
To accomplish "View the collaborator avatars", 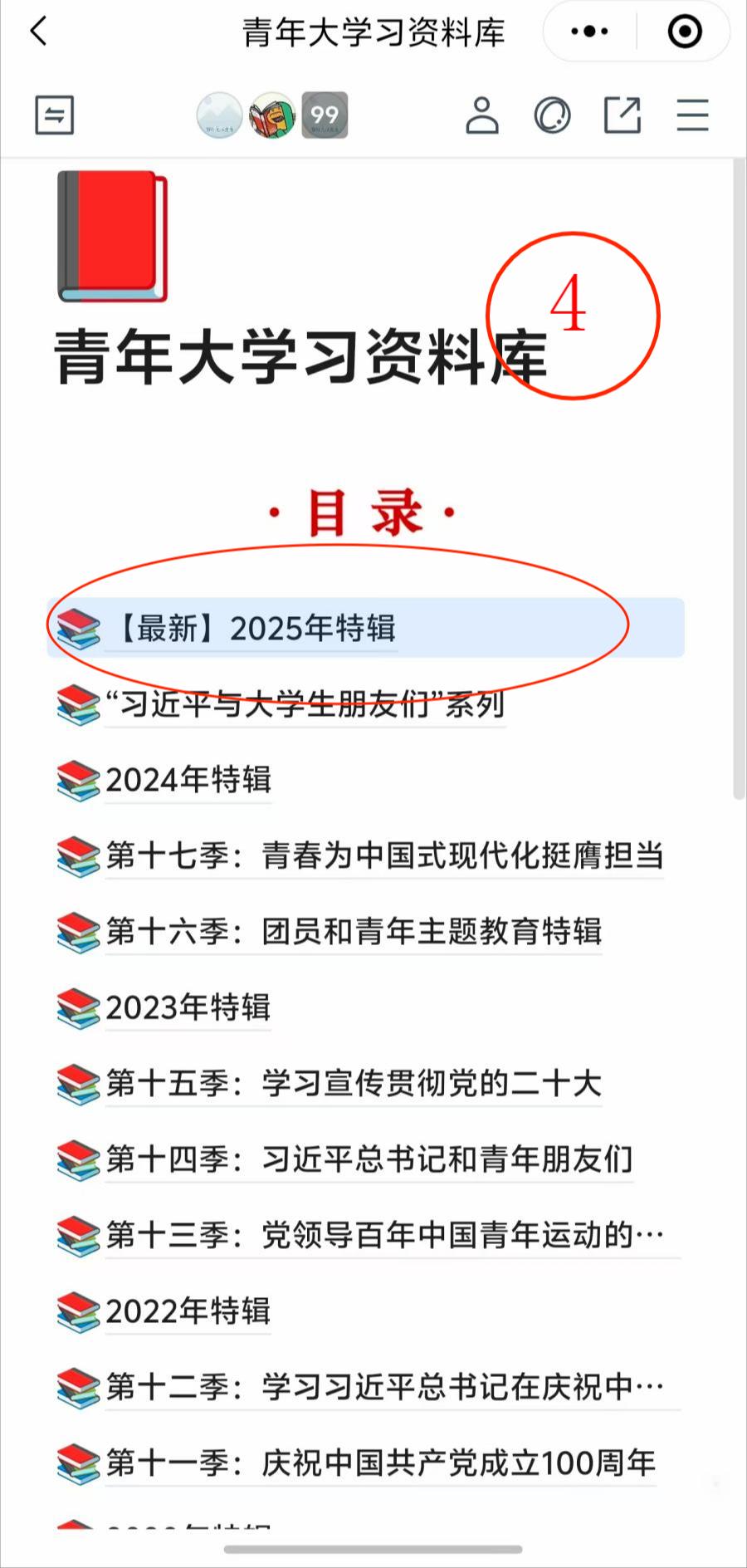I will coord(272,115).
